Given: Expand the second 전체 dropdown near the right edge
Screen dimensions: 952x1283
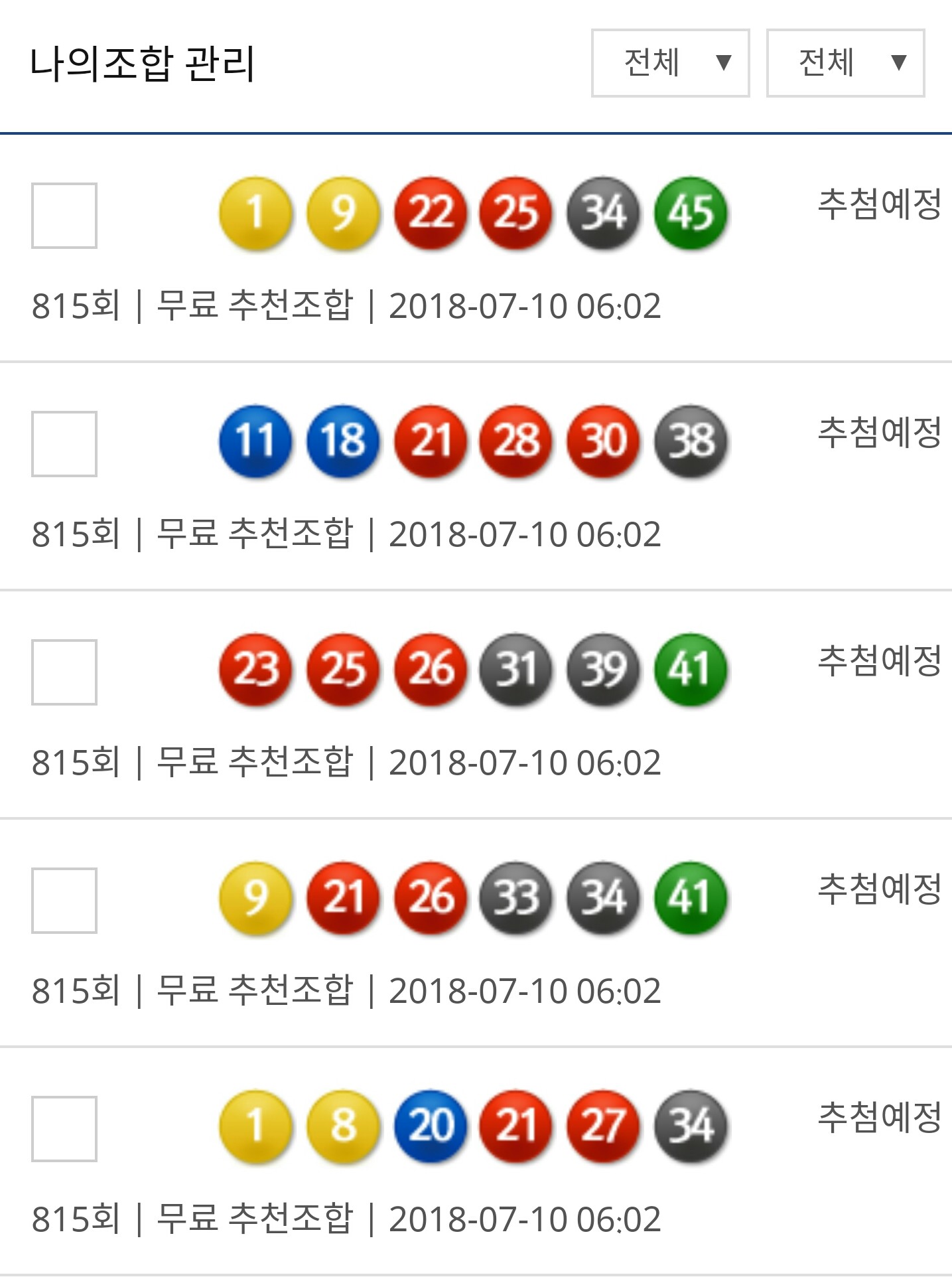Looking at the screenshot, I should point(845,63).
